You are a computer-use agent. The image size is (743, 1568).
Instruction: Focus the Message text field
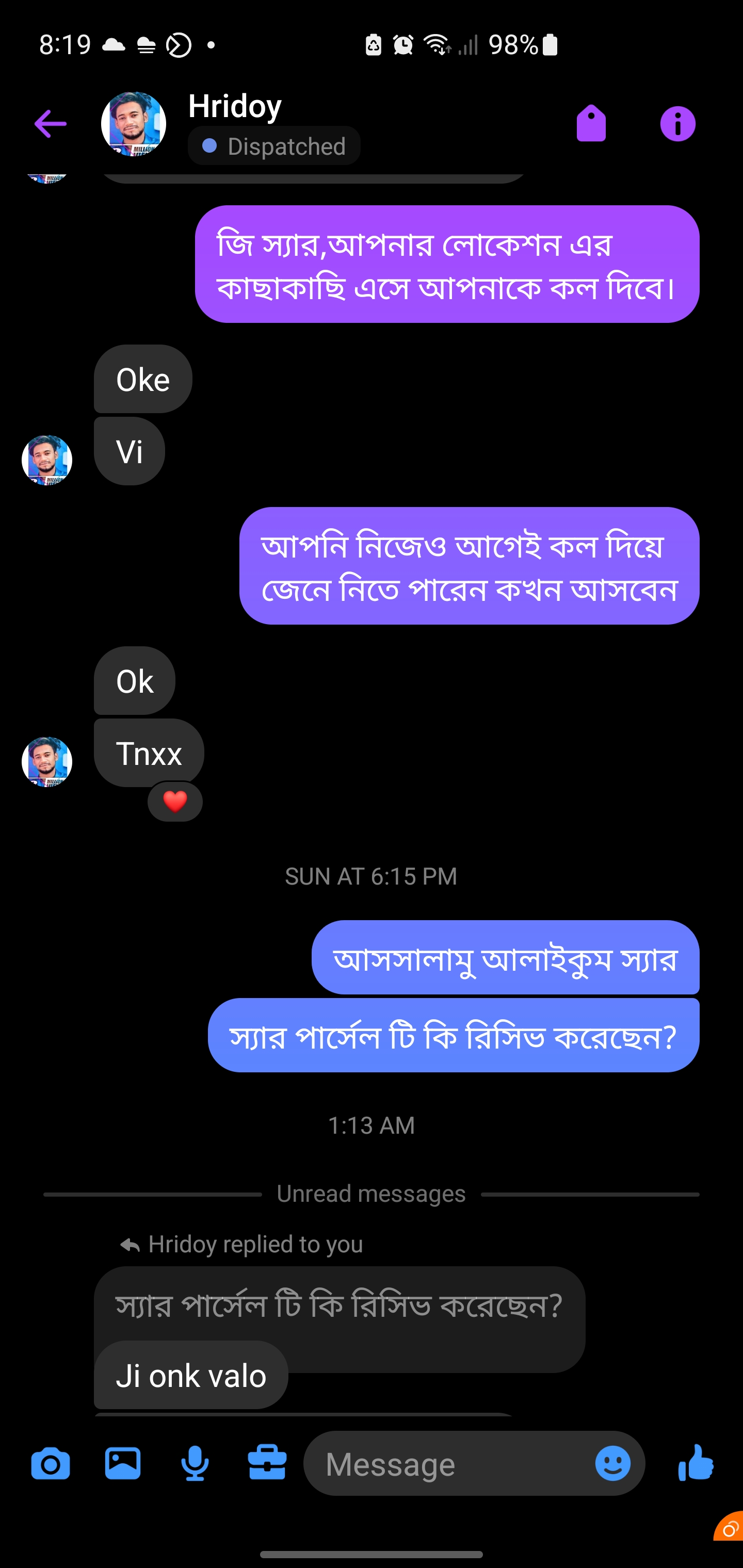(x=450, y=1464)
